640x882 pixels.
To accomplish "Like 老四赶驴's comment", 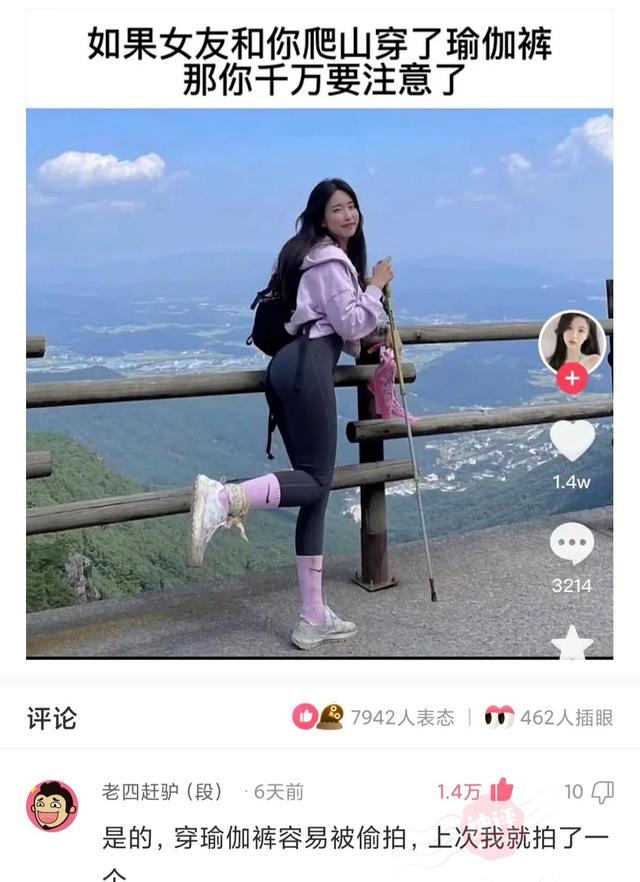I will (500, 791).
